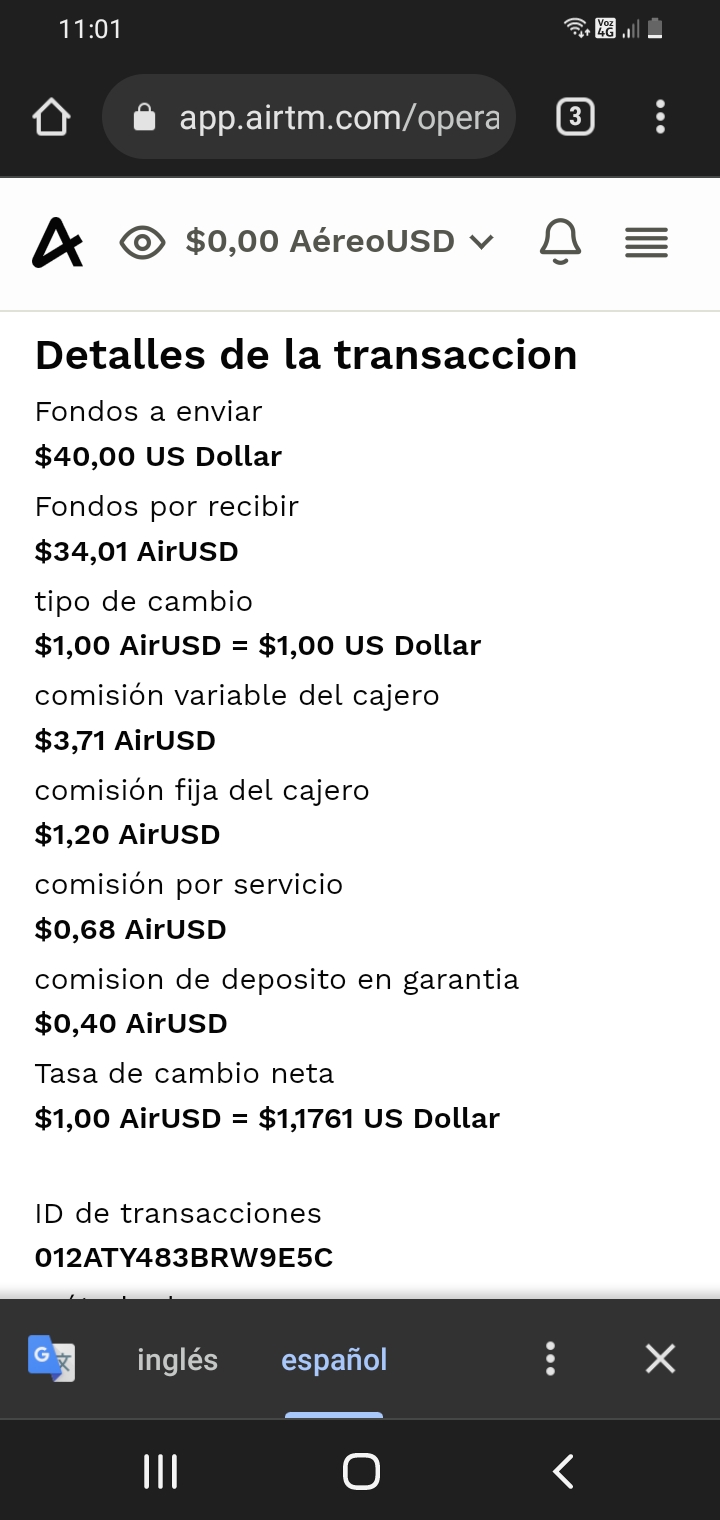Open the system recent apps view
This screenshot has width=720, height=1520.
coord(160,1472)
